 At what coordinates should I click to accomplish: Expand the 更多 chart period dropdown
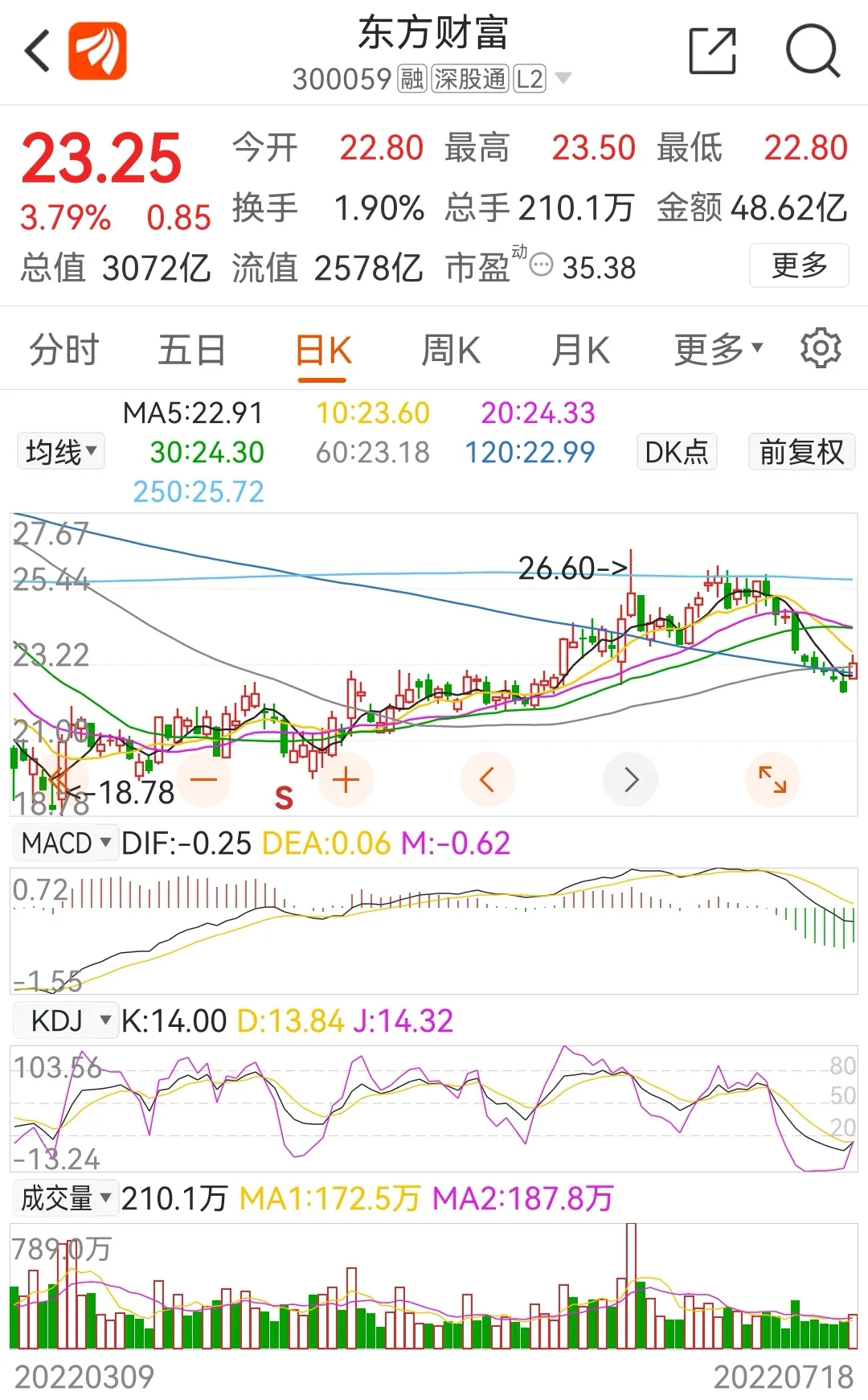[718, 349]
